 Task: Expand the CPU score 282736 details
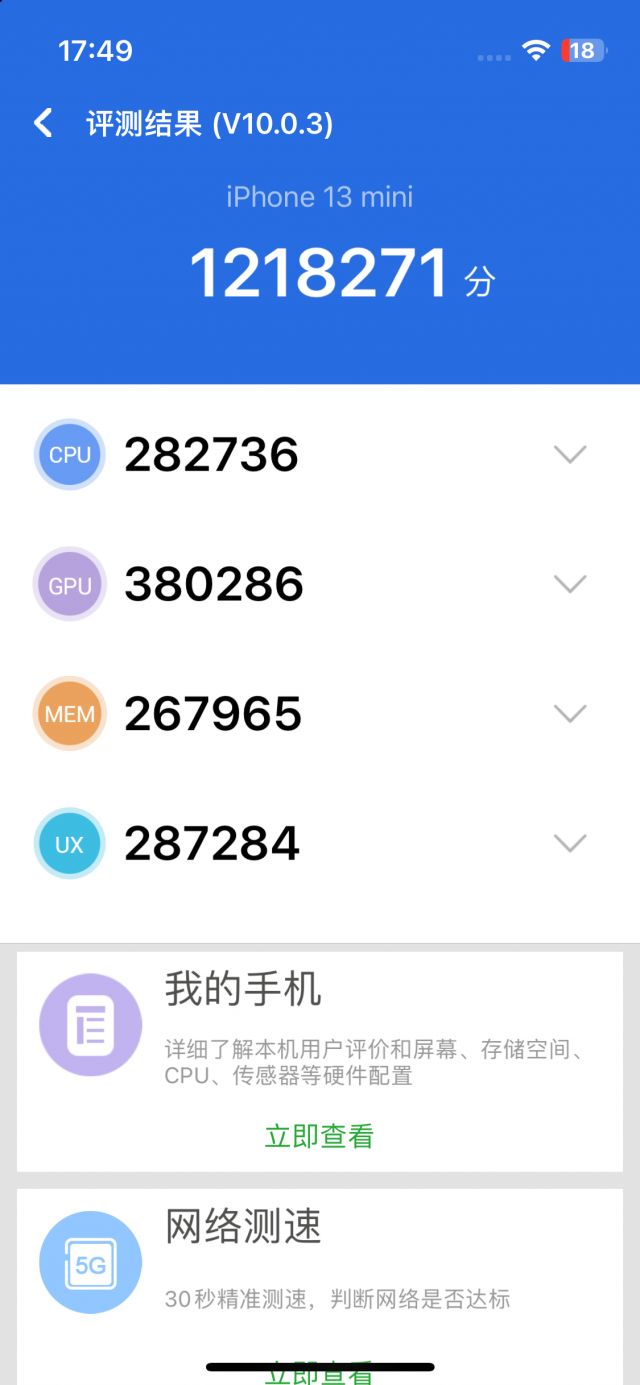click(570, 455)
